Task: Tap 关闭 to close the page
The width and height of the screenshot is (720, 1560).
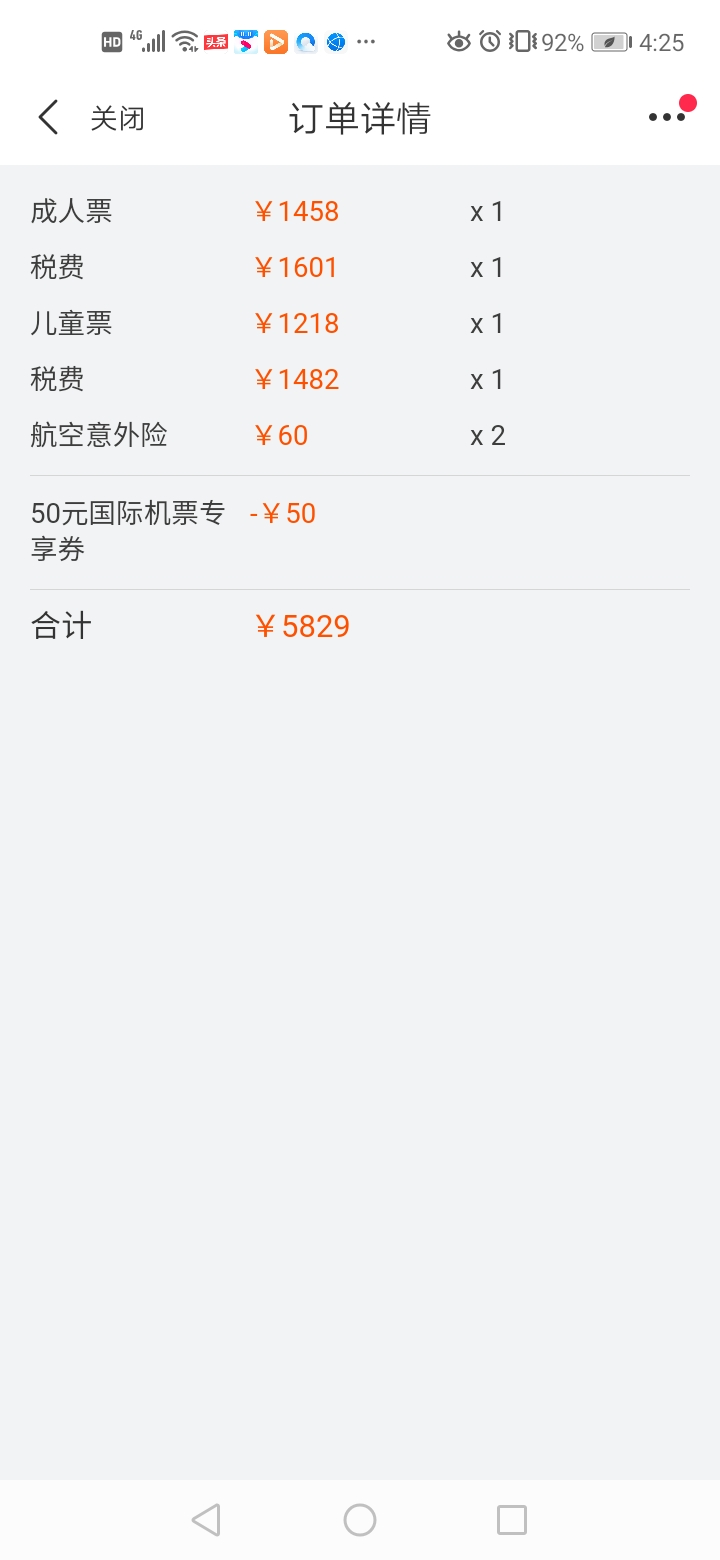Action: (x=117, y=118)
